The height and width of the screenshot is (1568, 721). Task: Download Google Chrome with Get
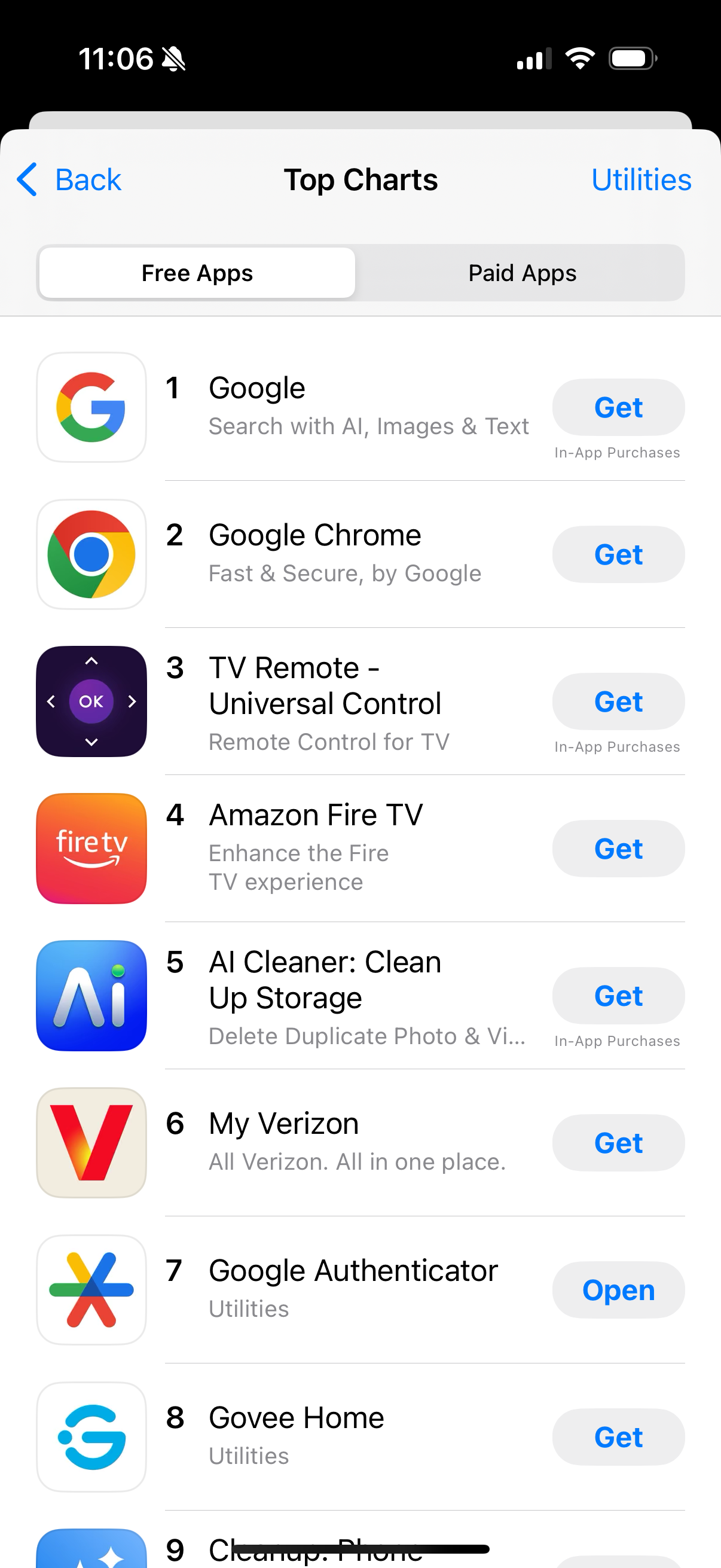618,554
